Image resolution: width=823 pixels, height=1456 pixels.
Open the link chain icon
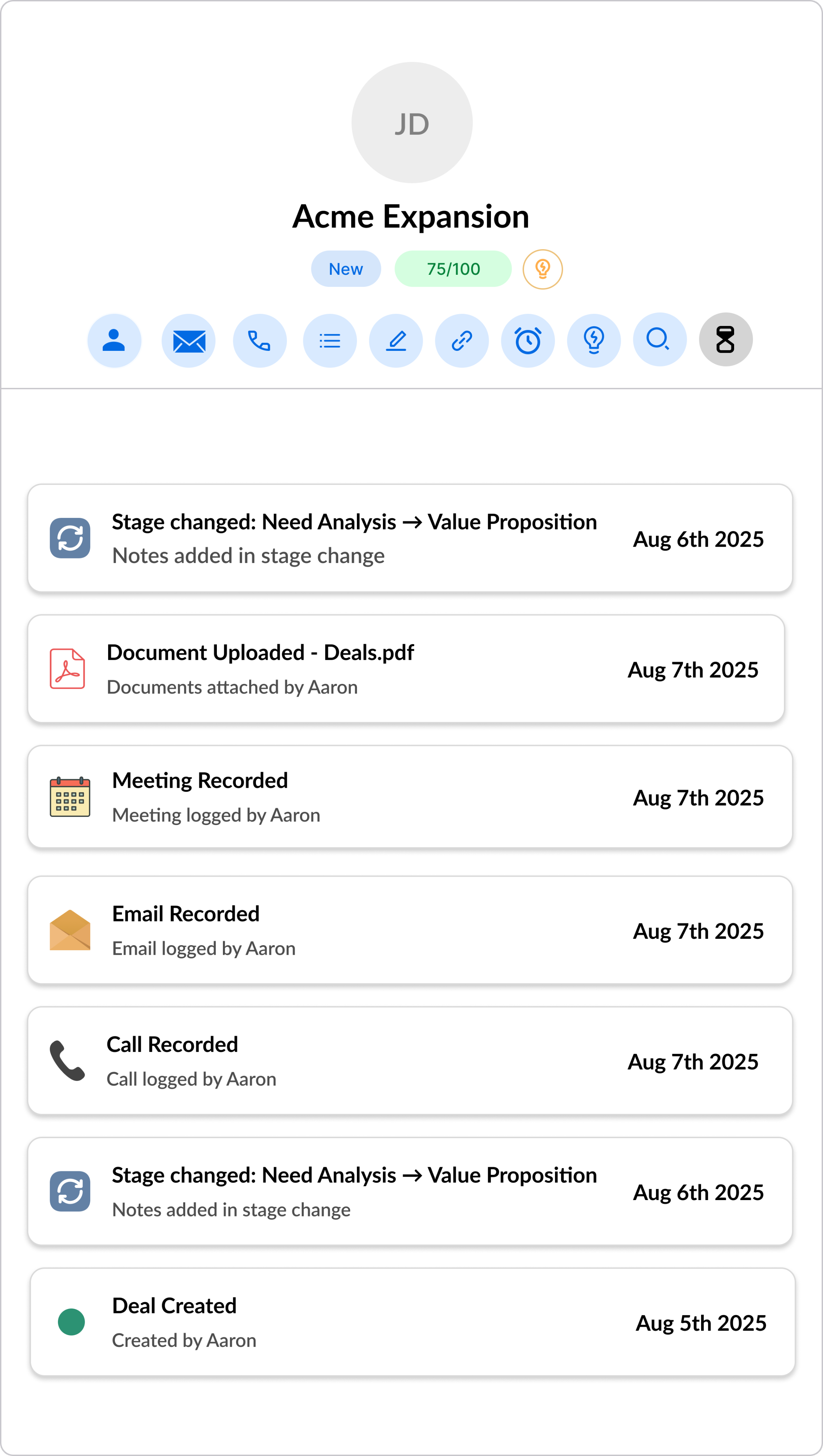(x=462, y=341)
